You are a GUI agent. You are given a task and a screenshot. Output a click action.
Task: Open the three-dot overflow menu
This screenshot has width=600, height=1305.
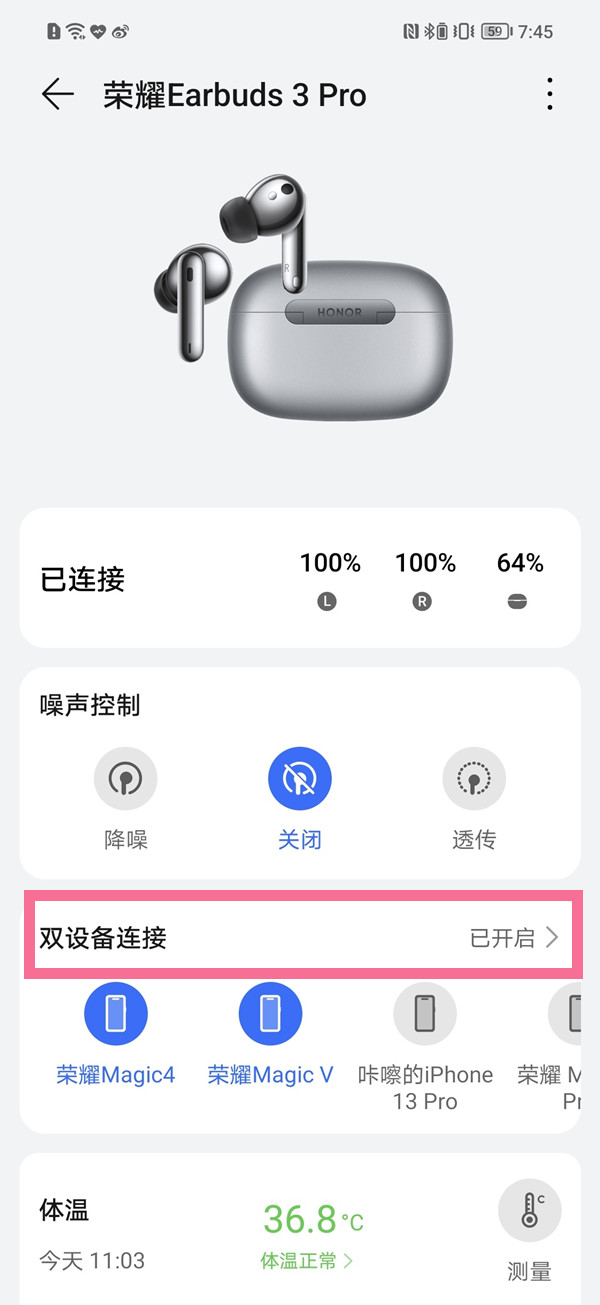(x=549, y=95)
